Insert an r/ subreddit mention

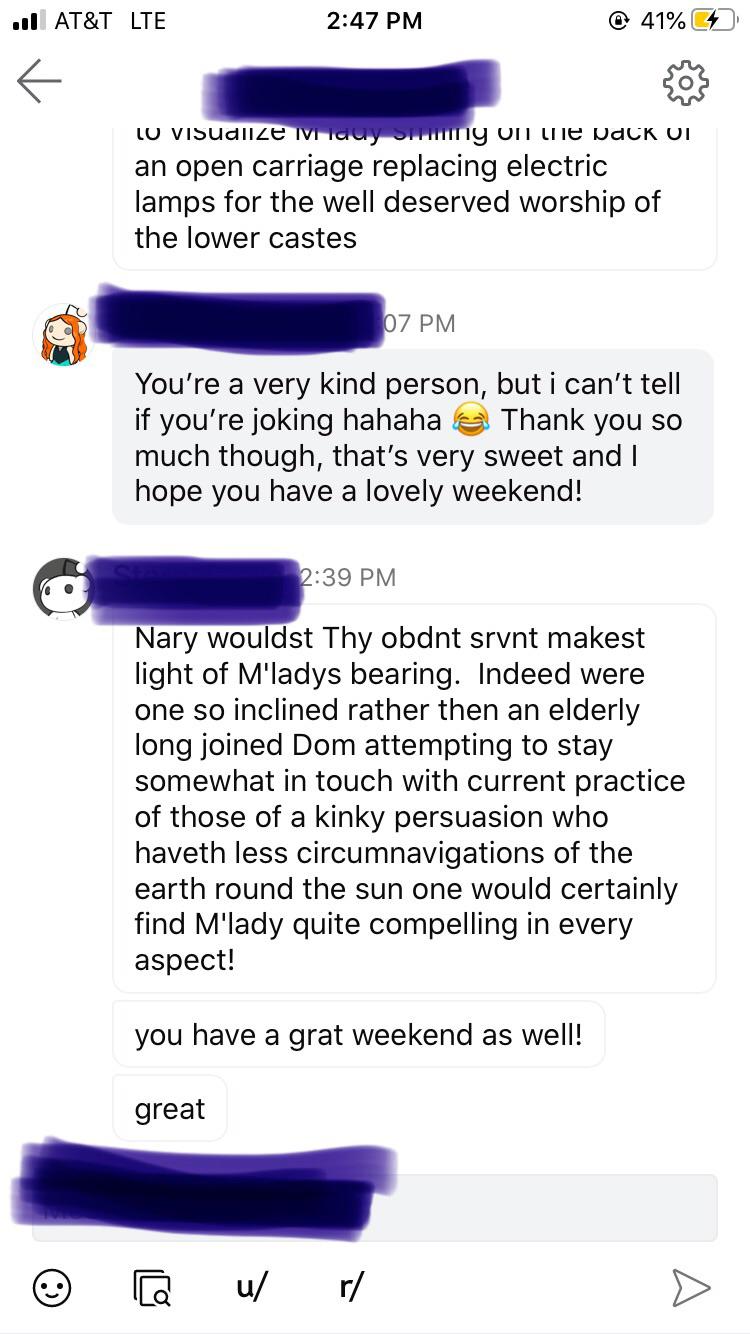click(x=351, y=1287)
